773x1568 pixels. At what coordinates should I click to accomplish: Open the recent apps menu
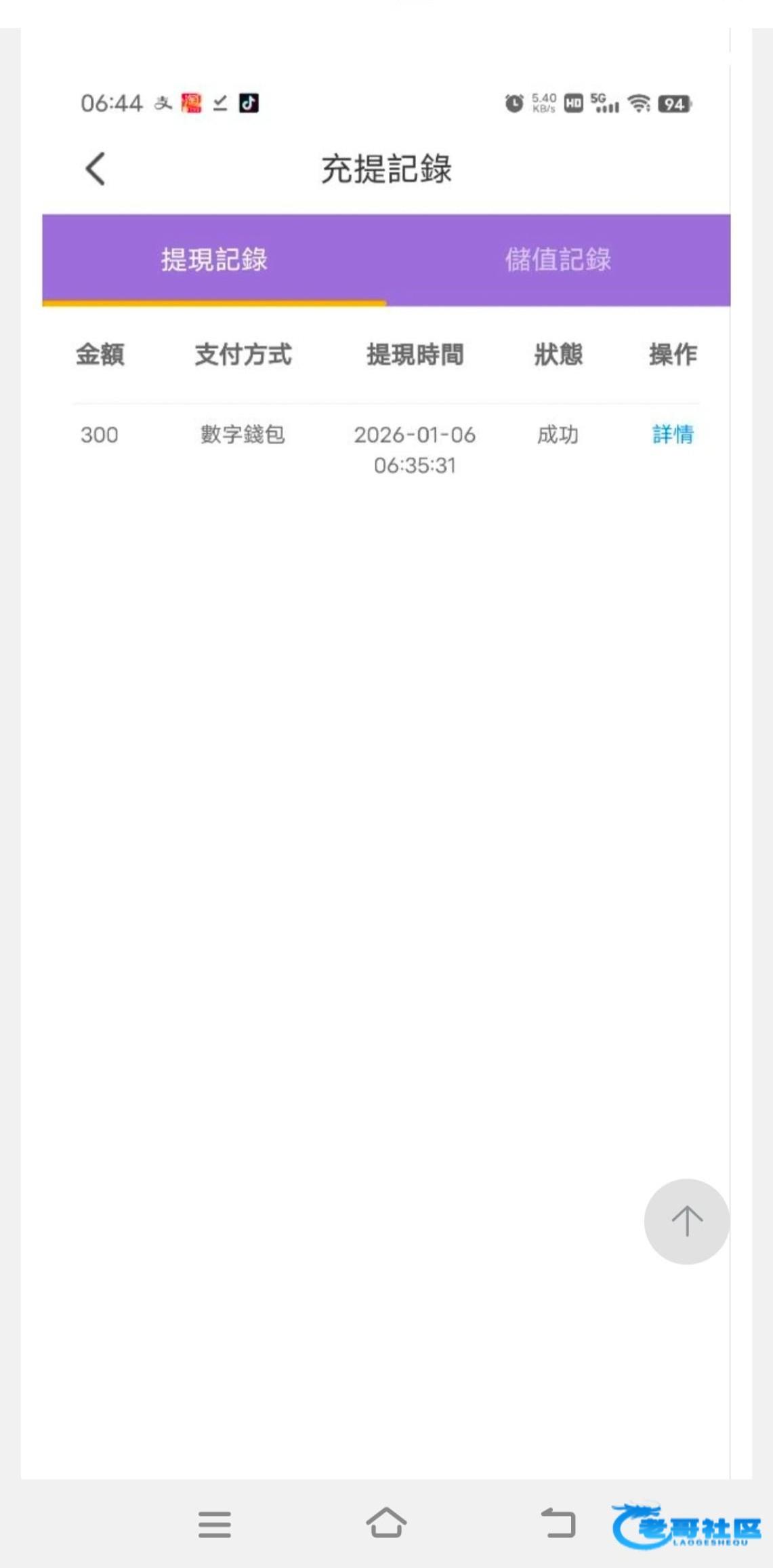tap(214, 1524)
